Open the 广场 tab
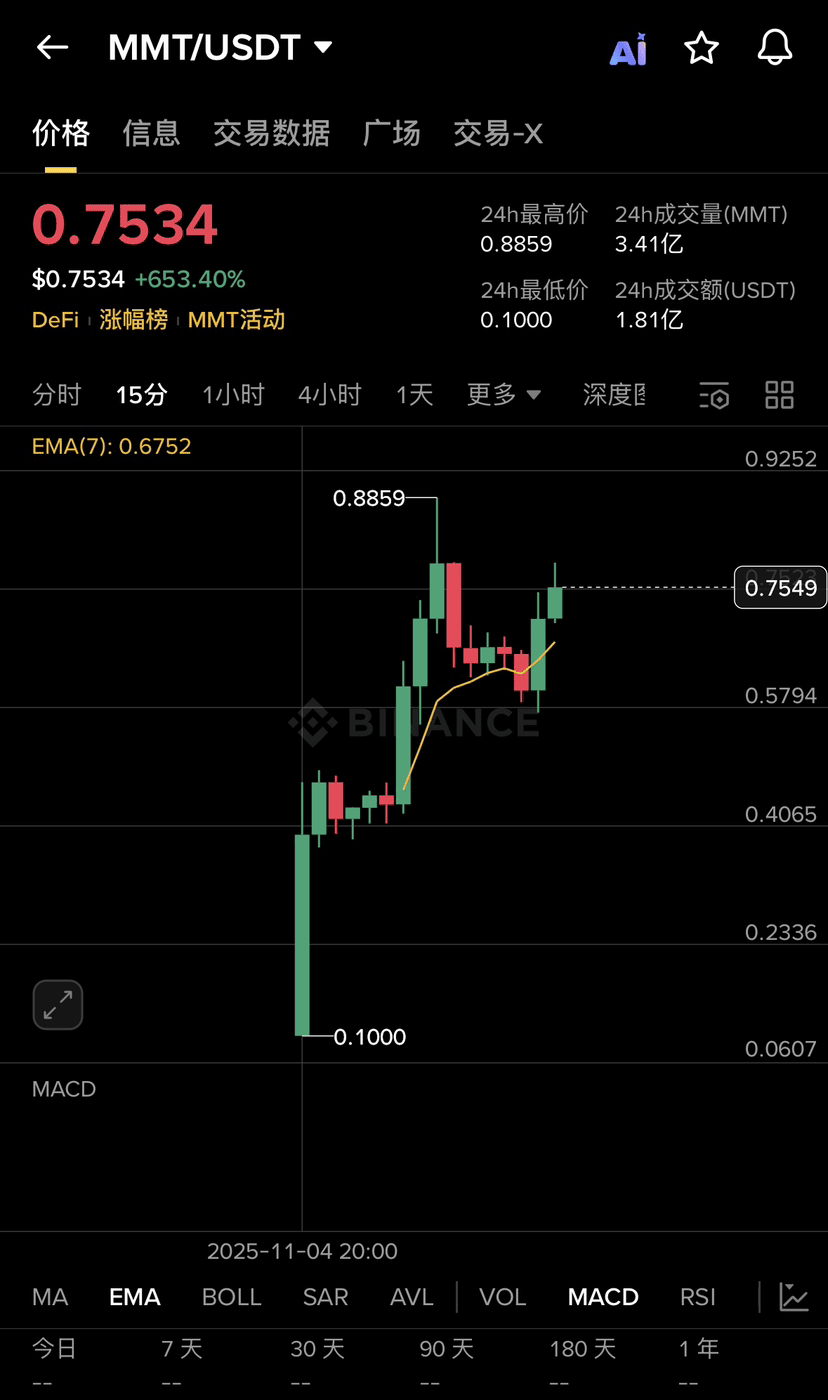Image resolution: width=828 pixels, height=1400 pixels. coord(391,133)
